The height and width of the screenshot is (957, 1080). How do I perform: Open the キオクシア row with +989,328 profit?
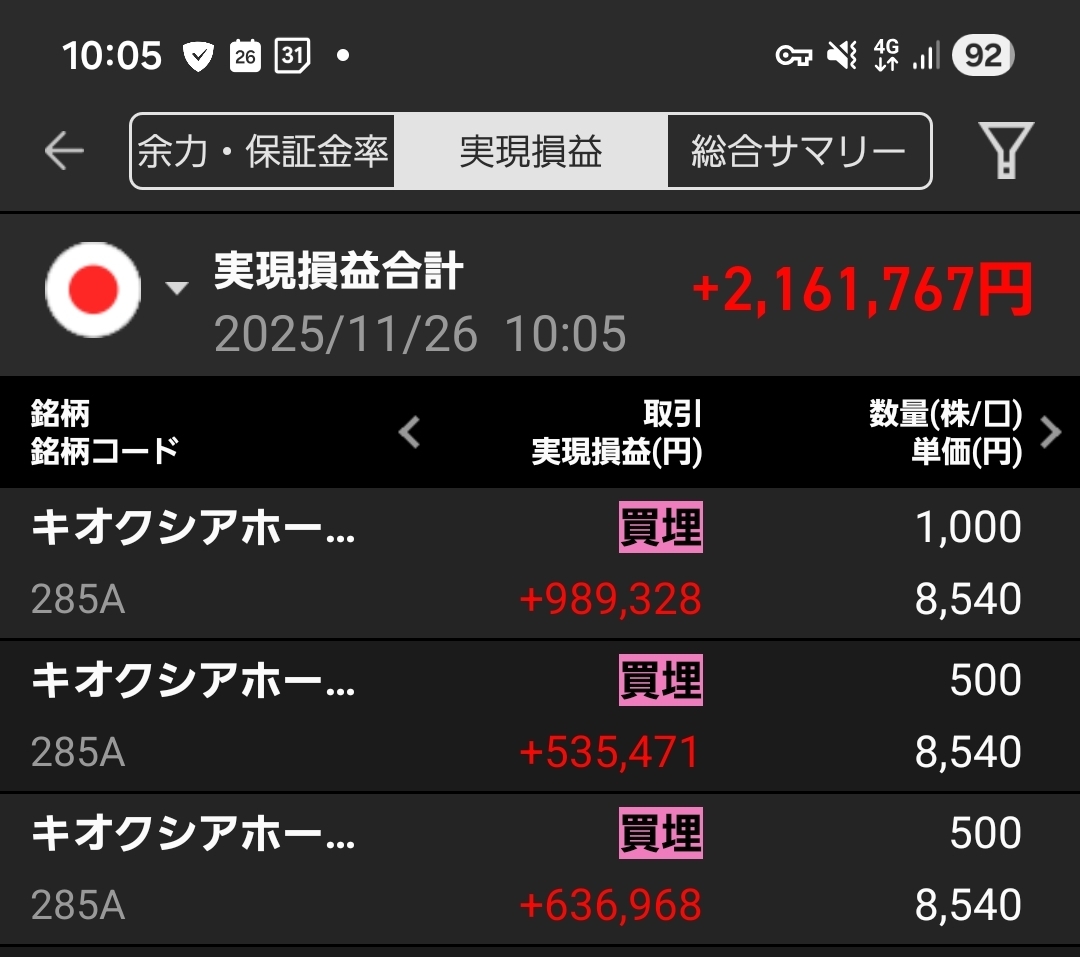tap(540, 563)
